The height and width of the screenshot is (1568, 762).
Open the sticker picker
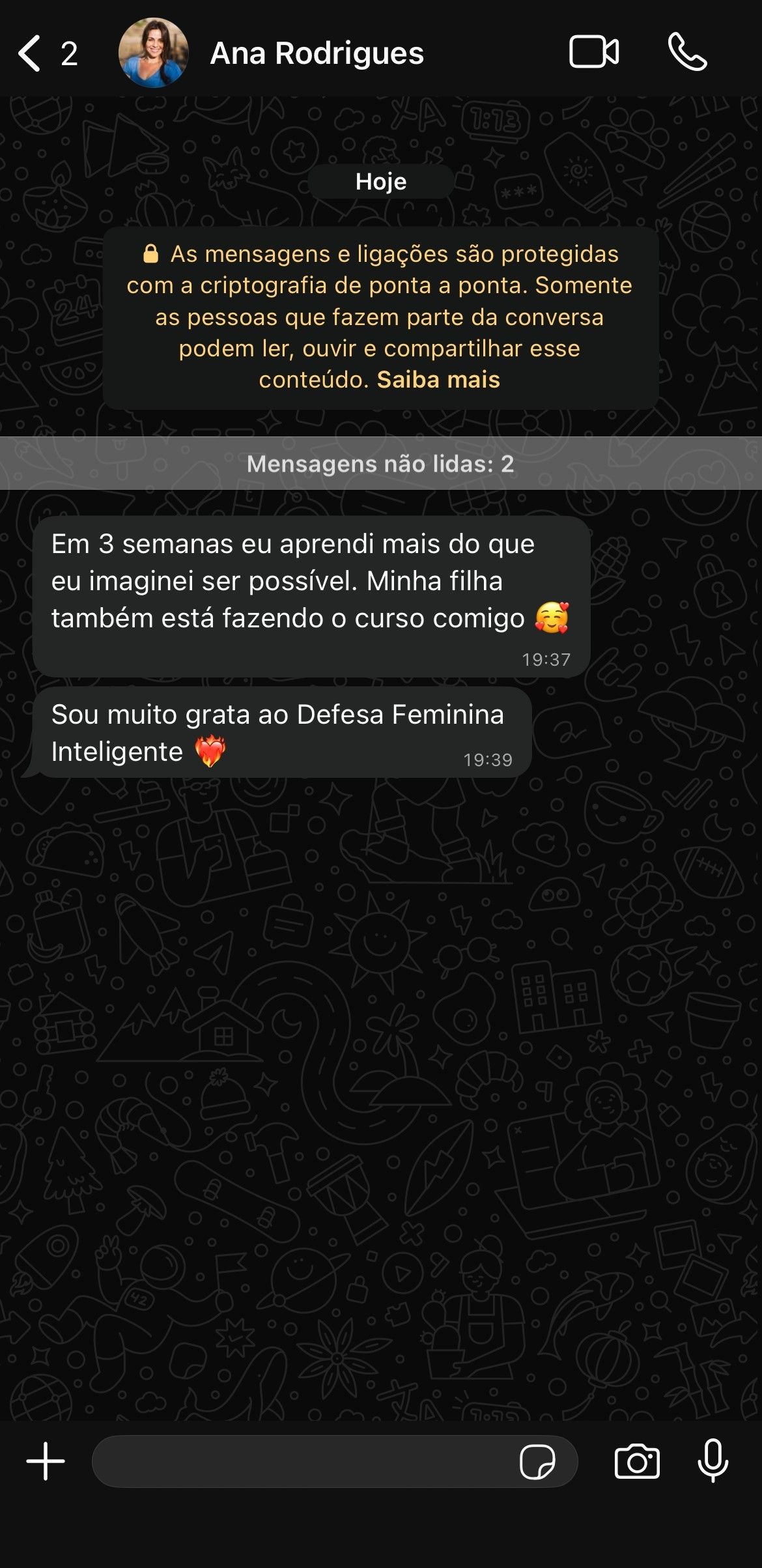[537, 1461]
